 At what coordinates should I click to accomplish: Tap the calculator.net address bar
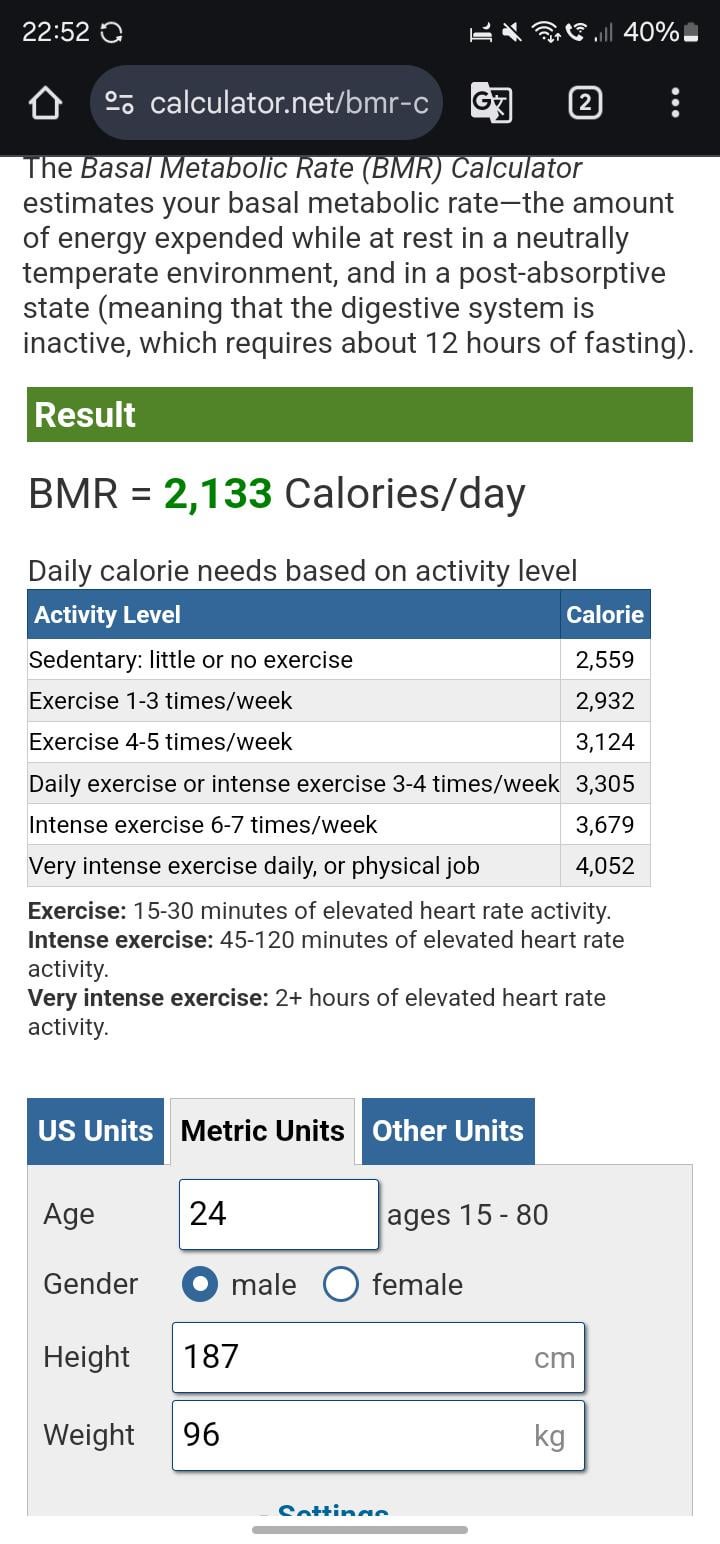coord(267,102)
